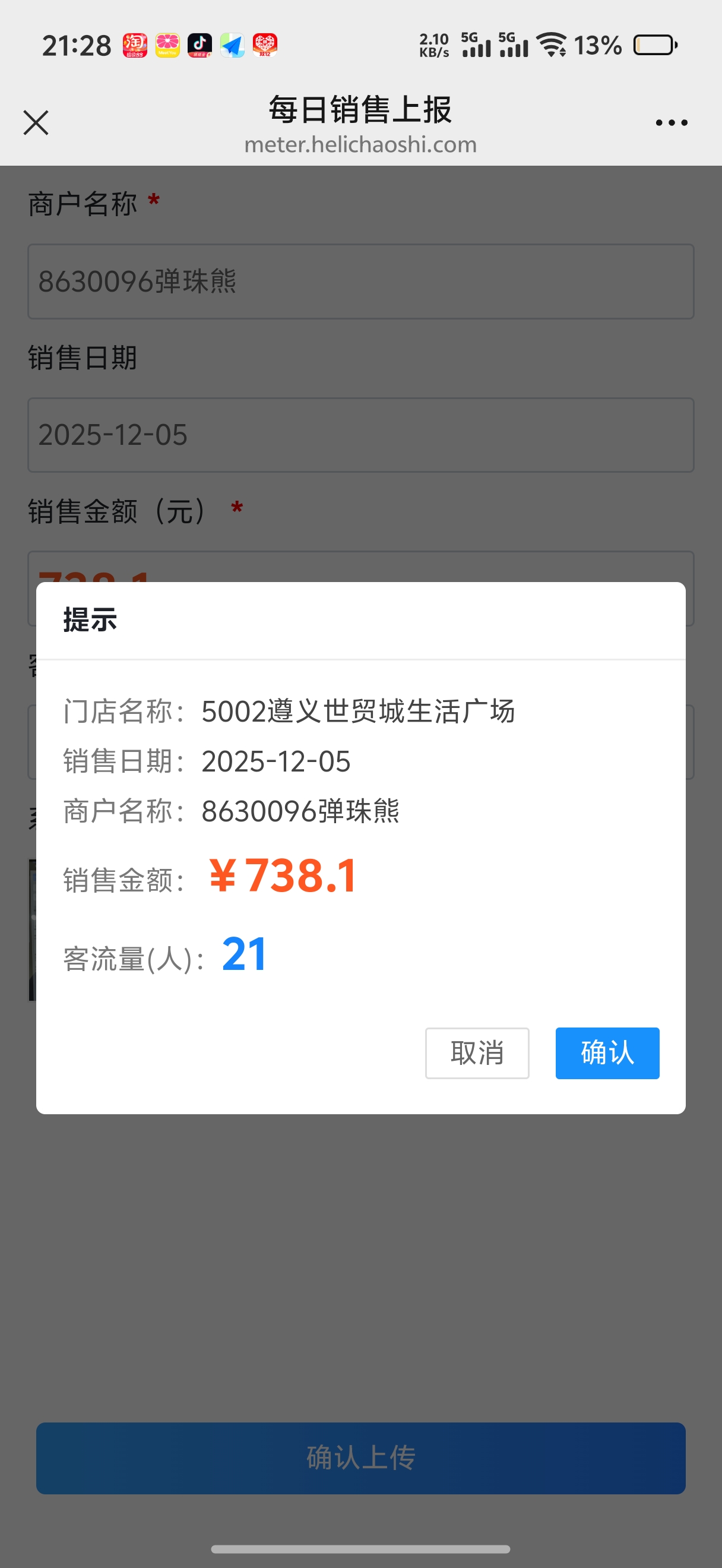Open the three-dot overflow menu
The height and width of the screenshot is (1568, 722).
point(671,122)
